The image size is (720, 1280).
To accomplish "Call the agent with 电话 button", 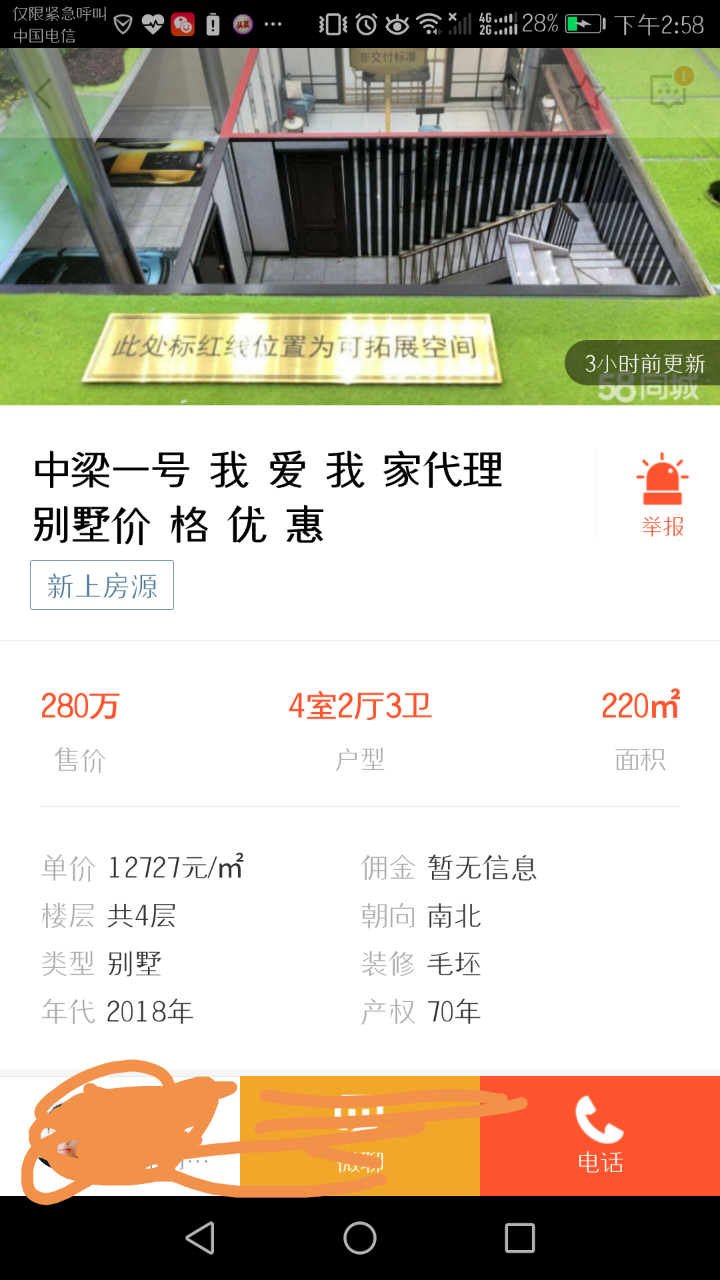I will click(x=600, y=1136).
